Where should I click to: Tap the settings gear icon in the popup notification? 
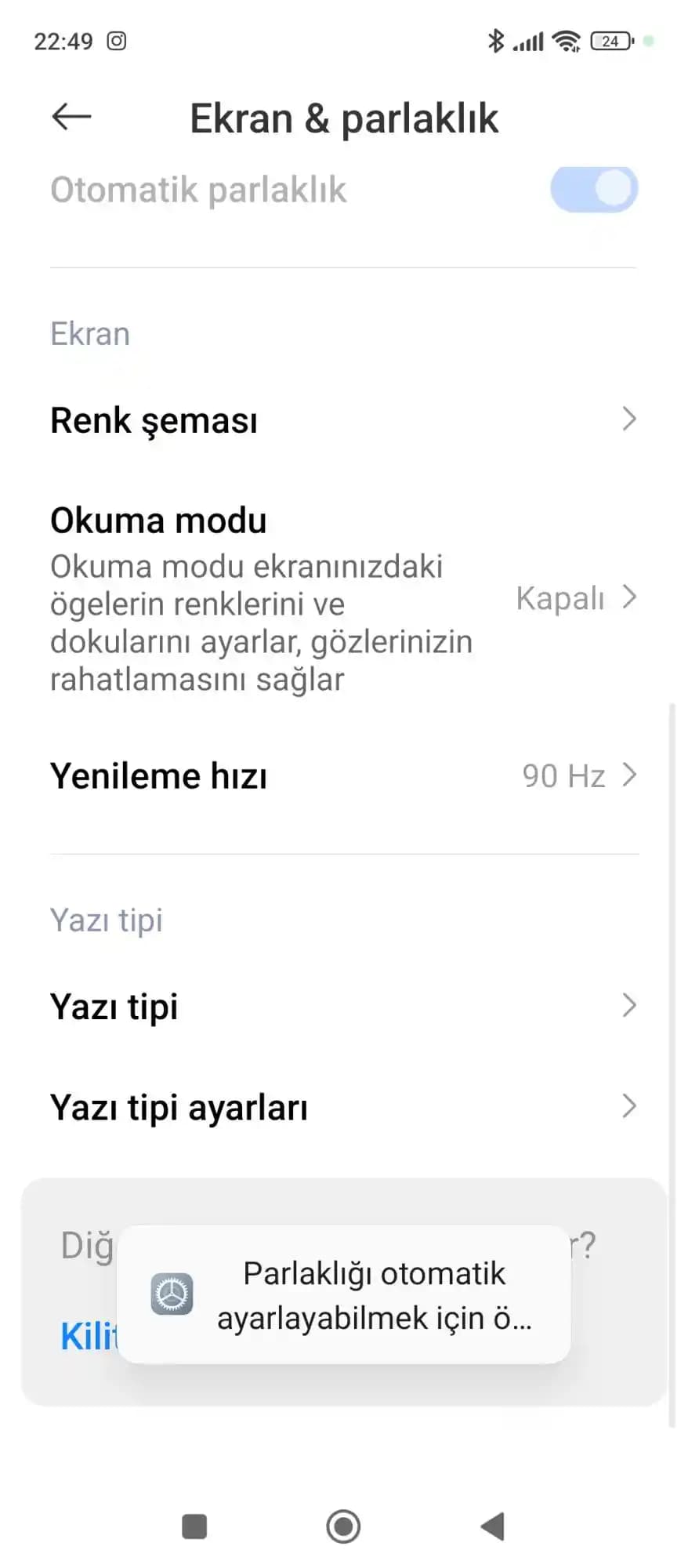pyautogui.click(x=172, y=1294)
